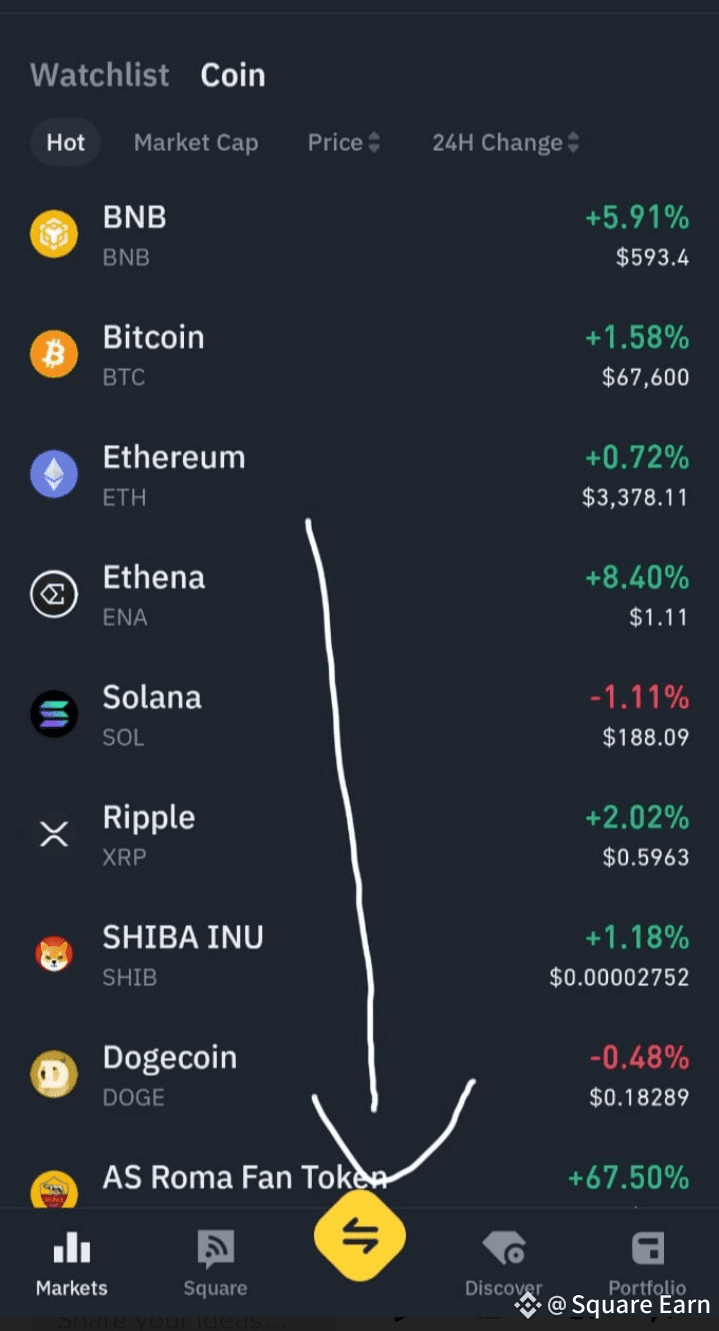Sort coins by Price
Image resolution: width=719 pixels, height=1331 pixels.
click(343, 142)
